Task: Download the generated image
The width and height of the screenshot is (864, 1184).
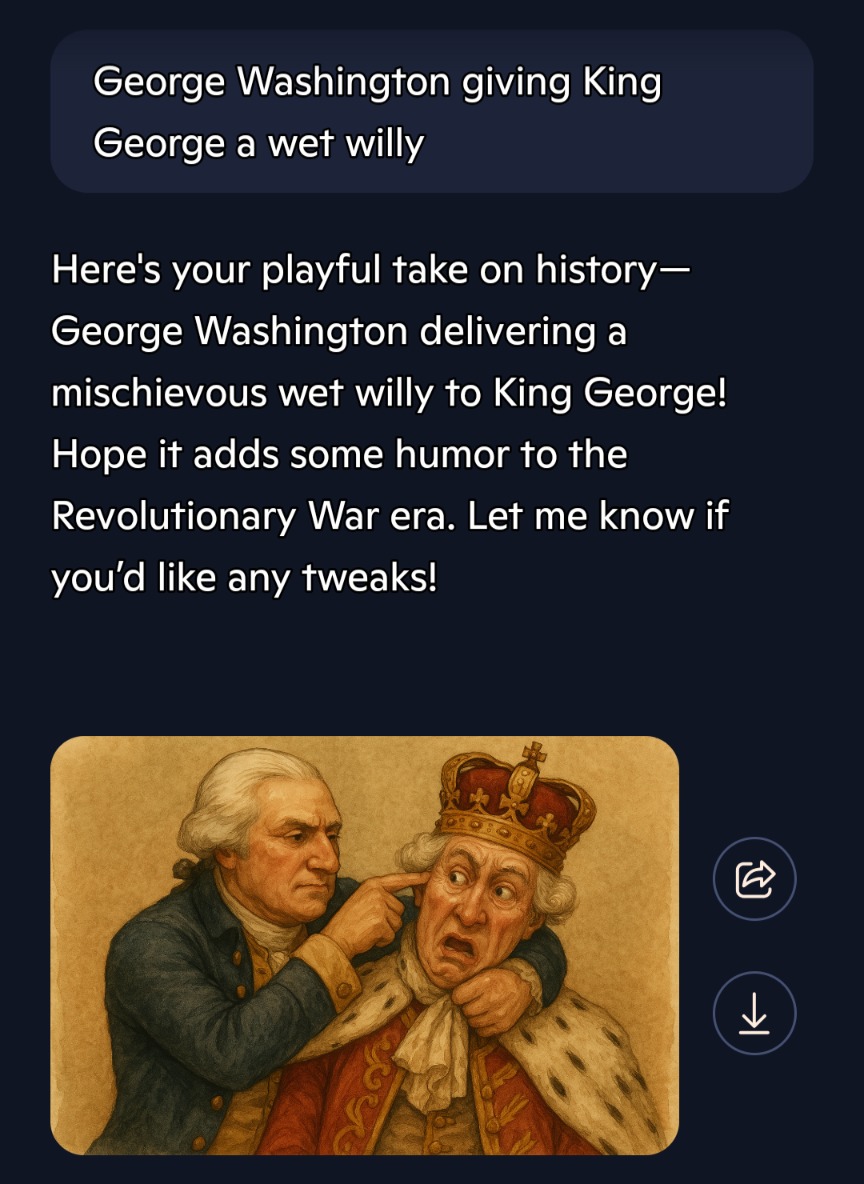Action: (754, 1013)
